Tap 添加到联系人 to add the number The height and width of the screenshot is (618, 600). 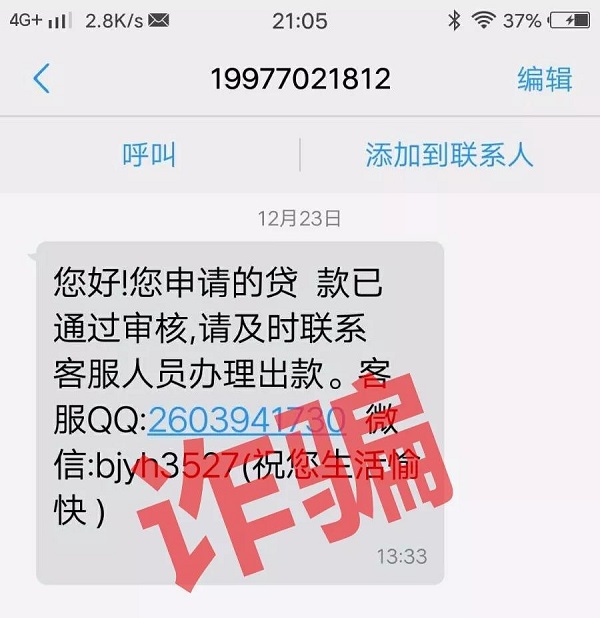(449, 154)
